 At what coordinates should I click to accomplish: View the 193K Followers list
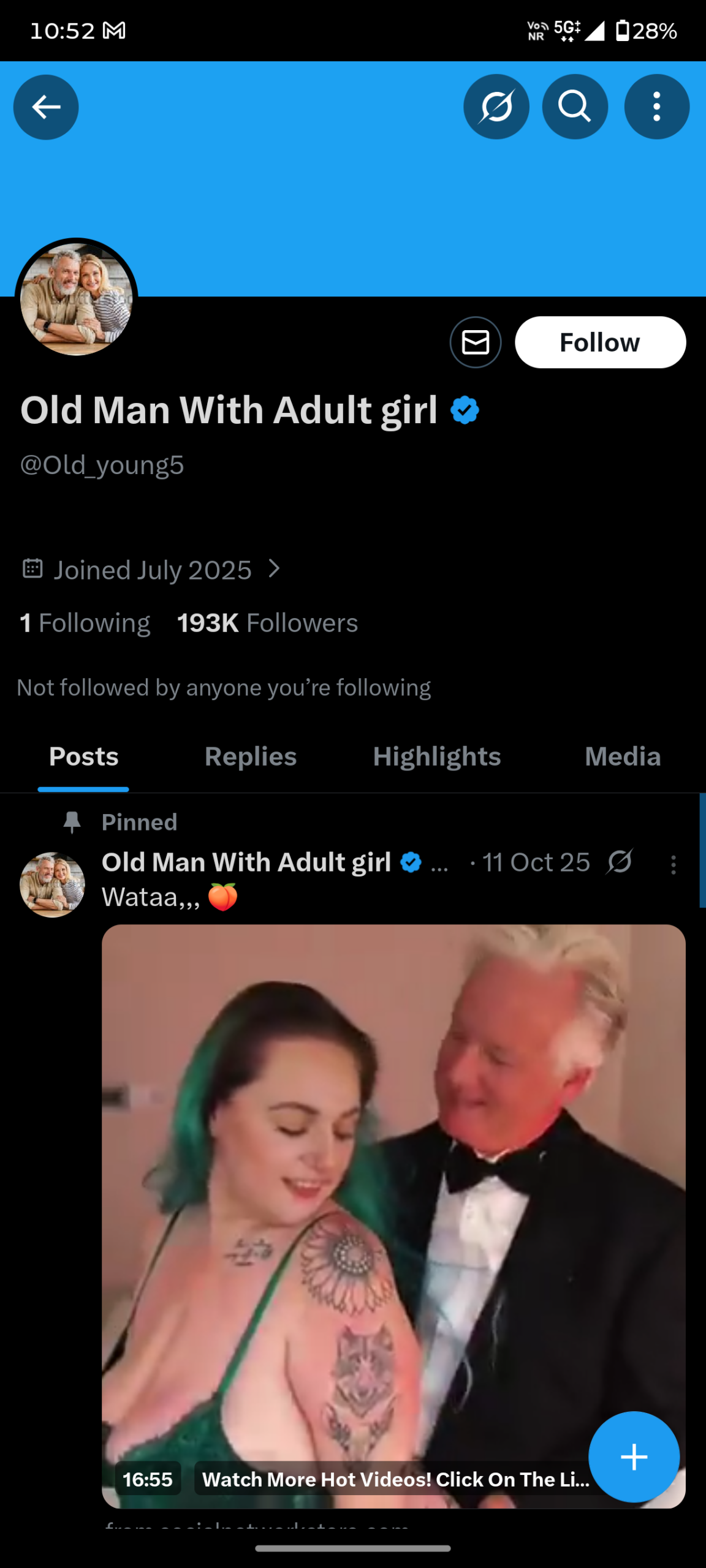coord(267,623)
